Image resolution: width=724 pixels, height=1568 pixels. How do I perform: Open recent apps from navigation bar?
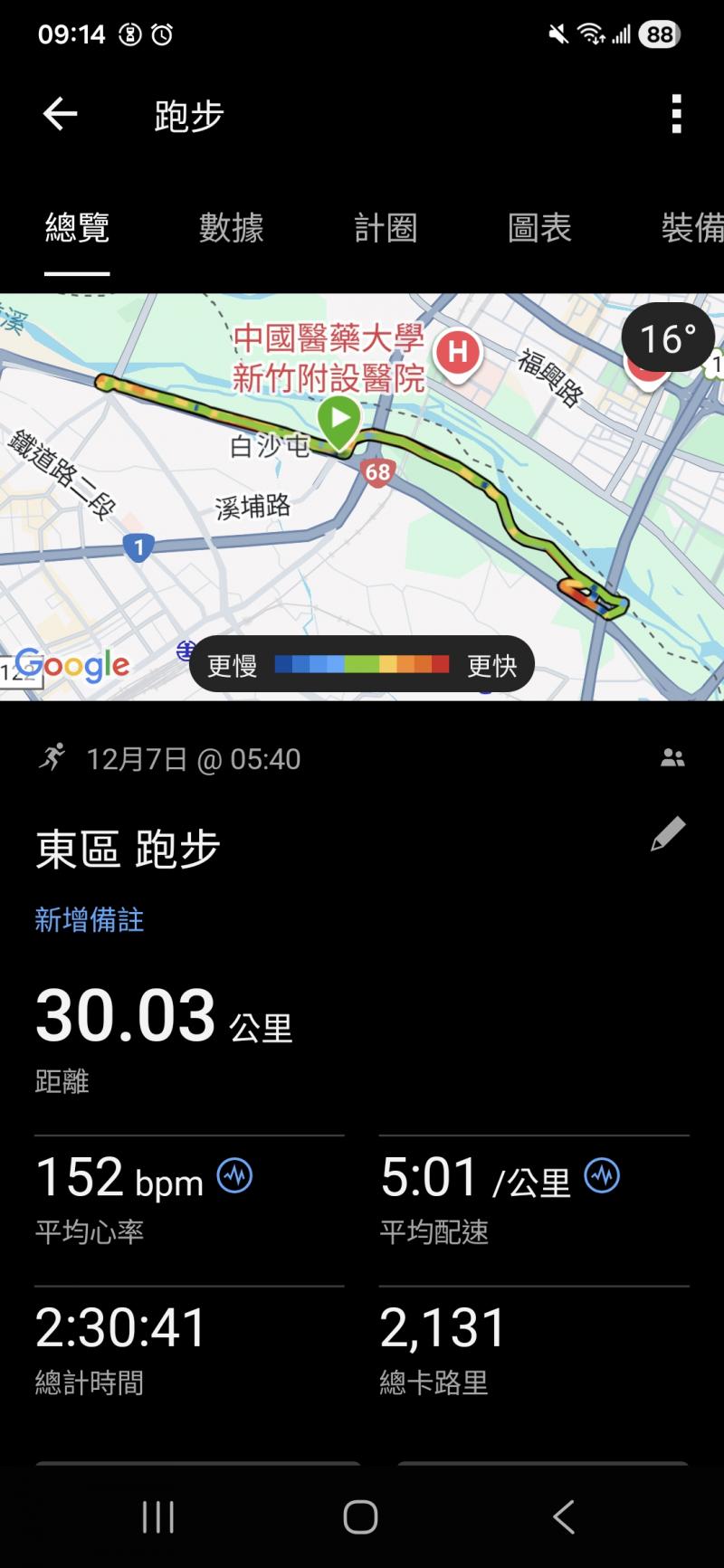158,1517
